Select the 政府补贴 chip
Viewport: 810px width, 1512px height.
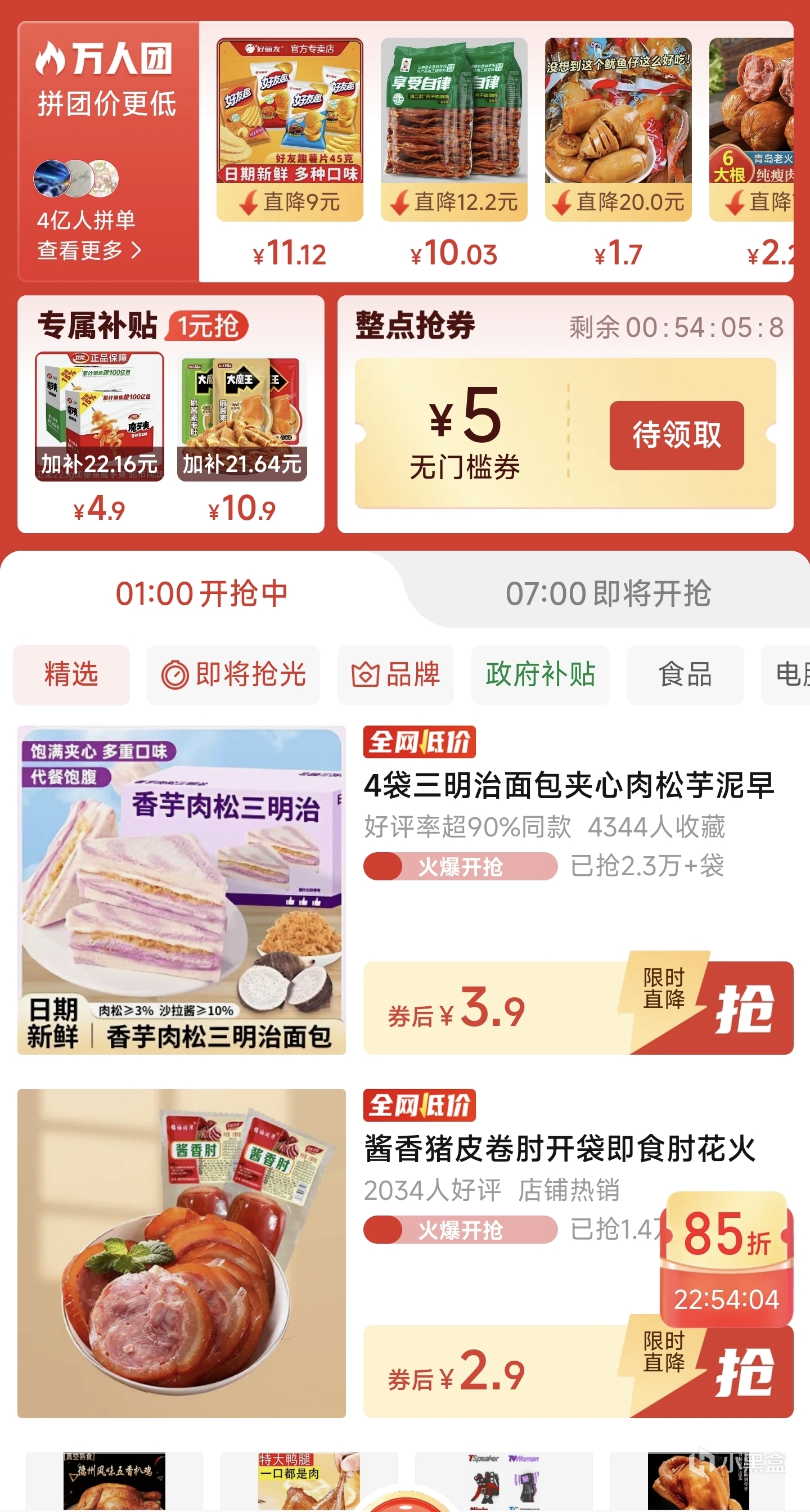coord(540,674)
